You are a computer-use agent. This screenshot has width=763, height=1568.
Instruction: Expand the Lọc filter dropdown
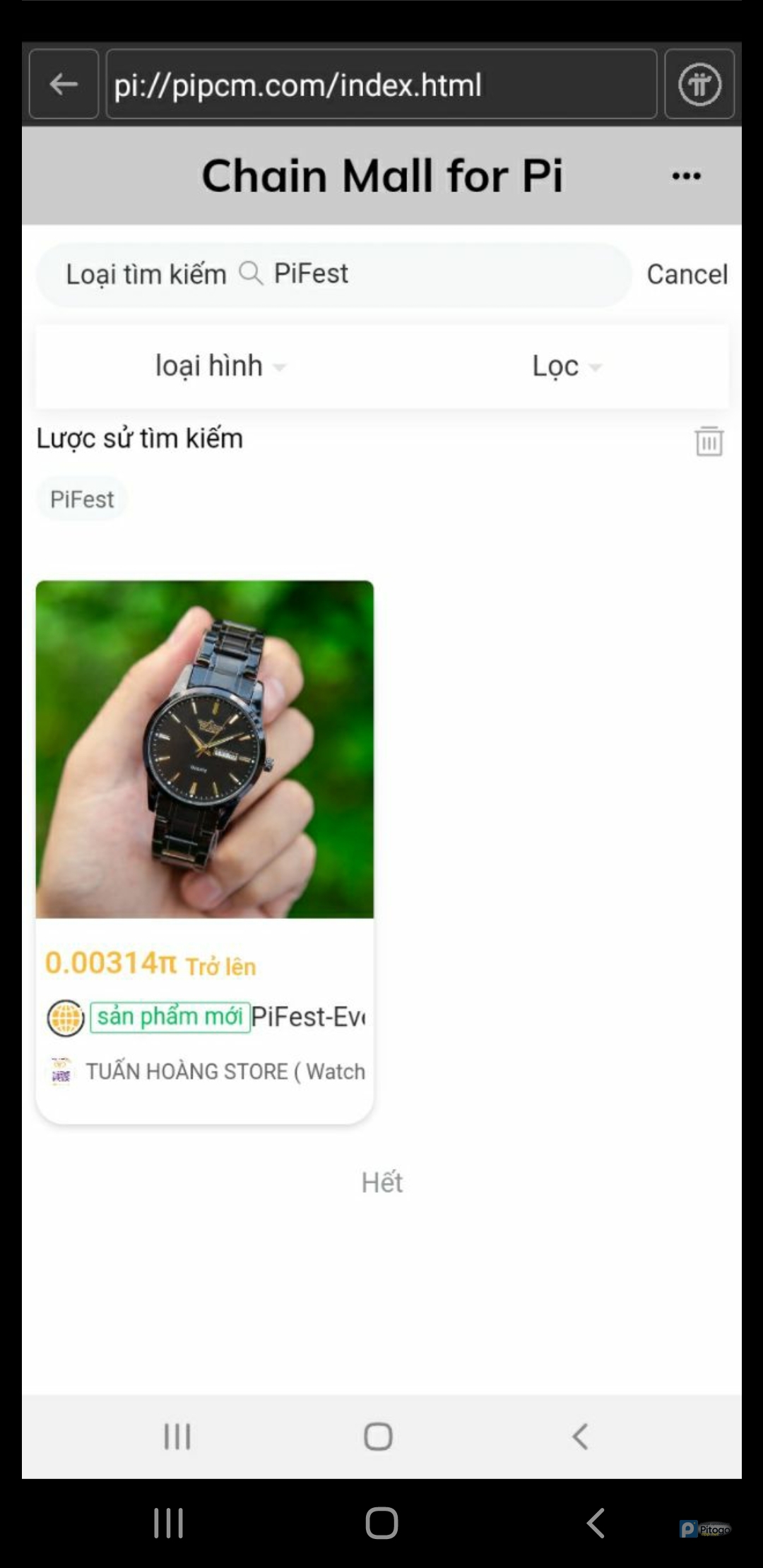coord(565,366)
